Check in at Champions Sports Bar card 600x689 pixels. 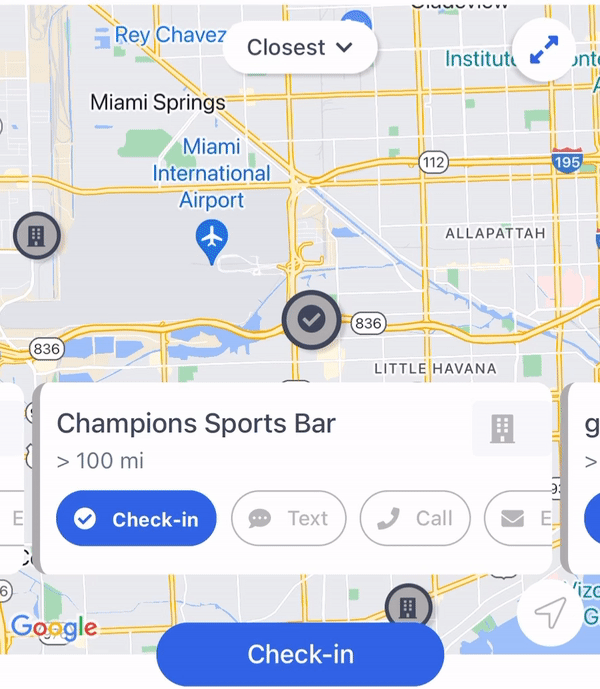[x=136, y=518]
